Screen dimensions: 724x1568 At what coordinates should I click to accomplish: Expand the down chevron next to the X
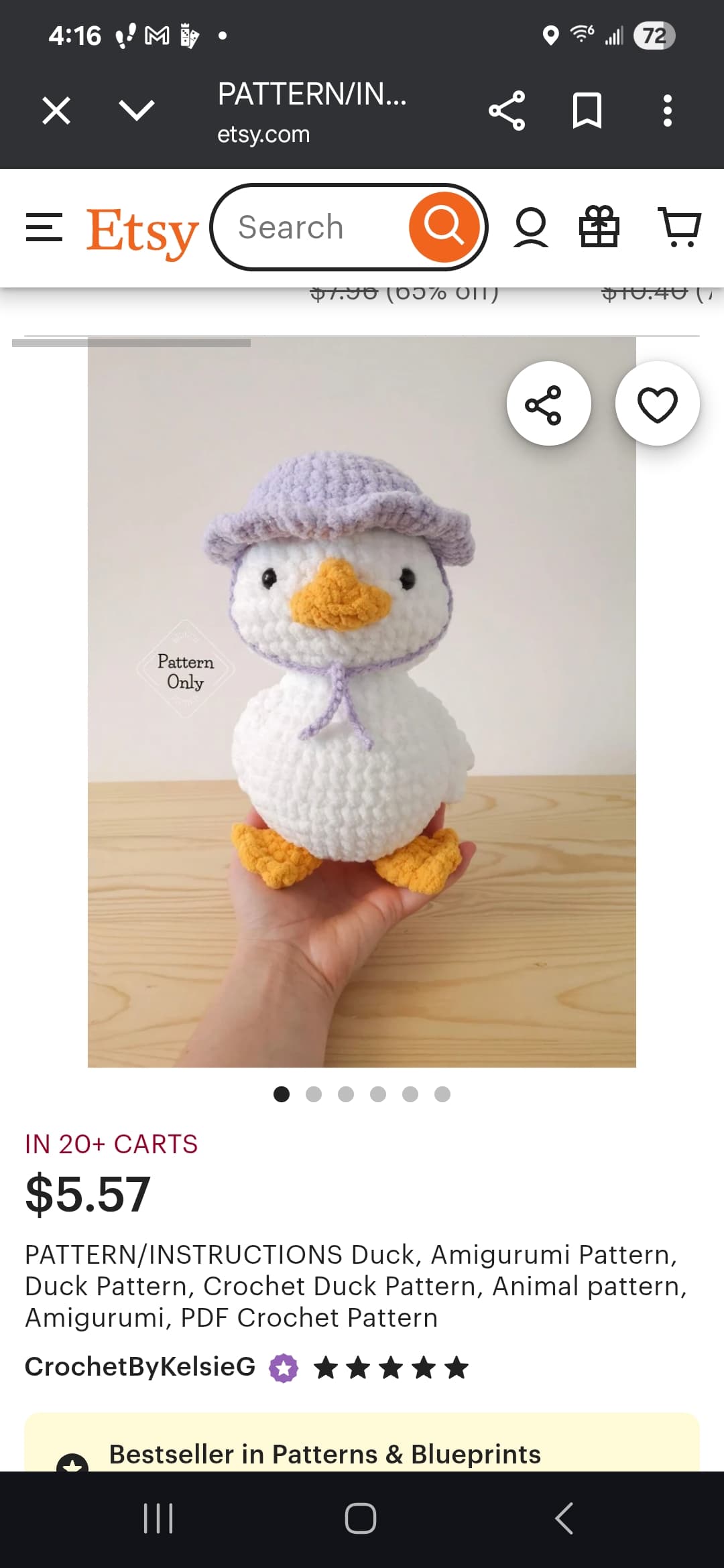coord(137,111)
